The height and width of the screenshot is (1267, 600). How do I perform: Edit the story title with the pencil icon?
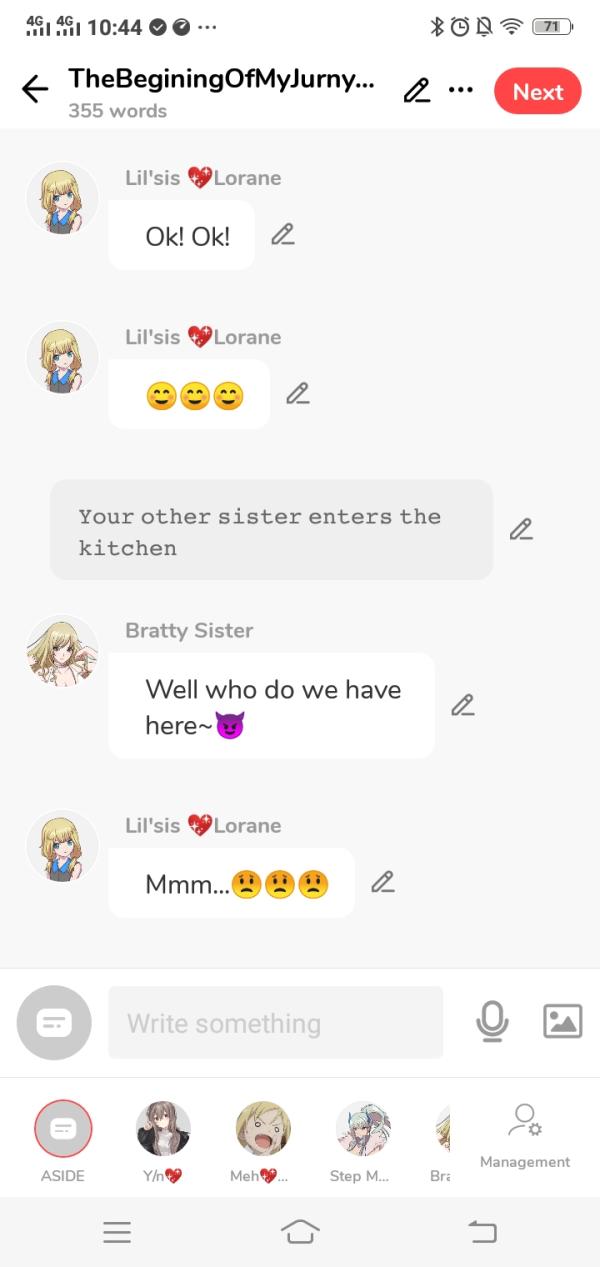point(416,91)
